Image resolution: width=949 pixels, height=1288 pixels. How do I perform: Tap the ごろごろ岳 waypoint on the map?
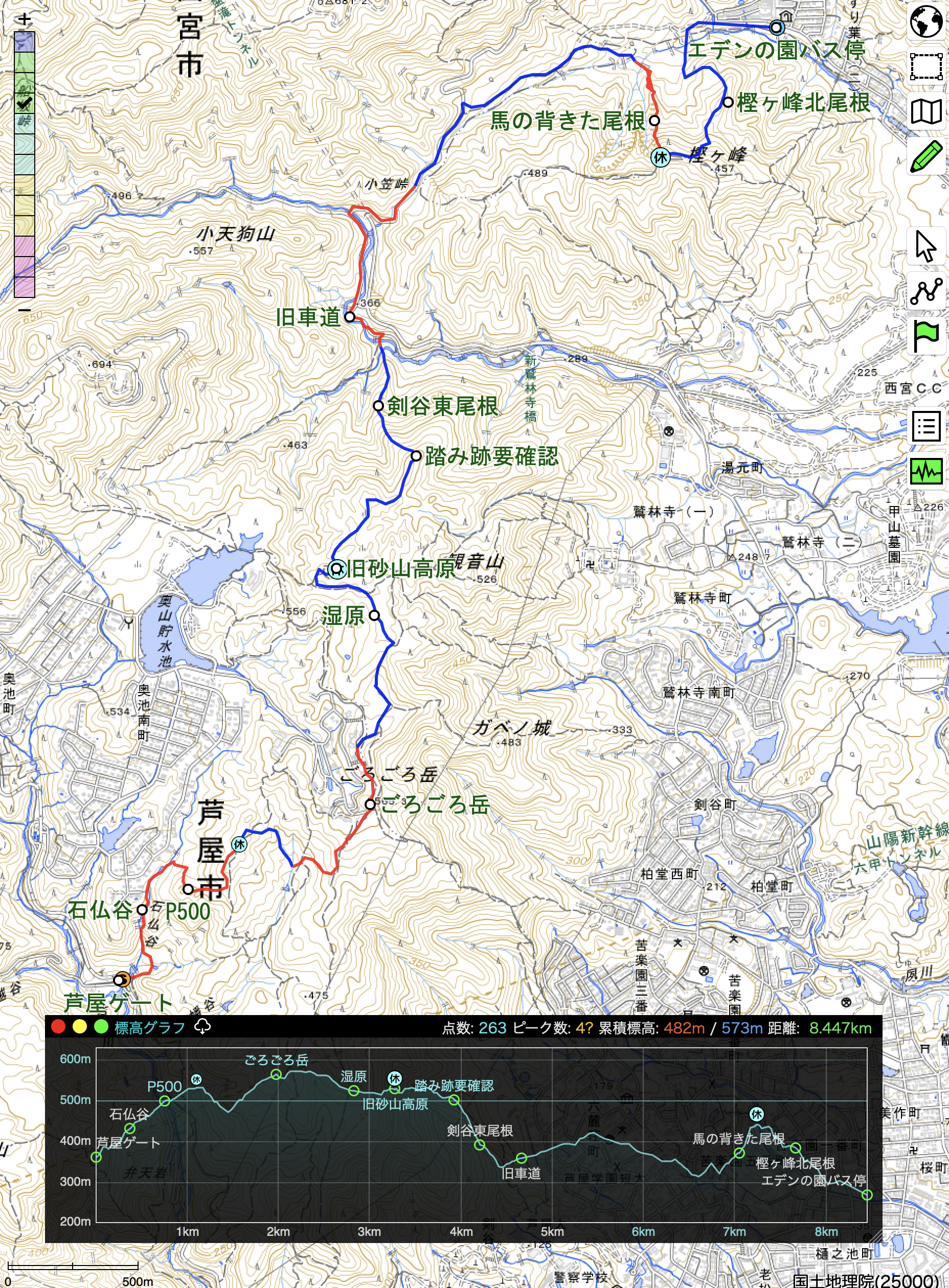click(x=371, y=804)
